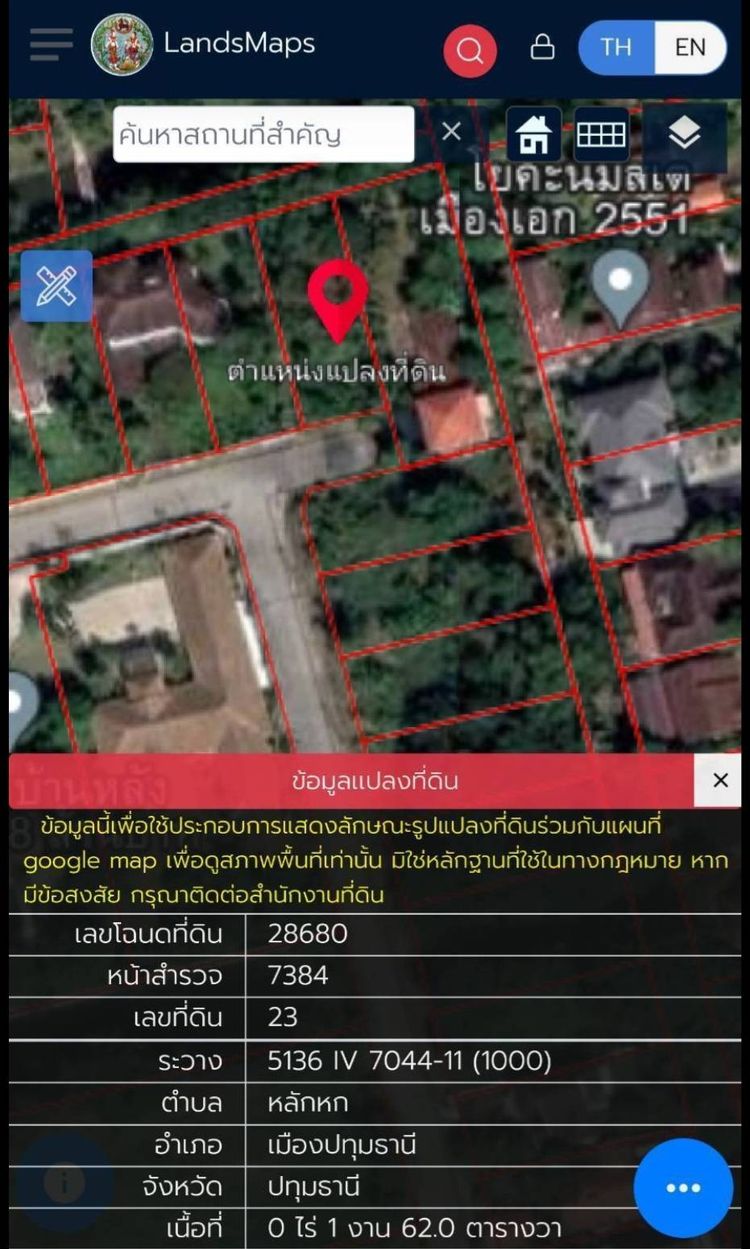This screenshot has height=1249, width=750.
Task: Tap the red search button
Action: [470, 49]
